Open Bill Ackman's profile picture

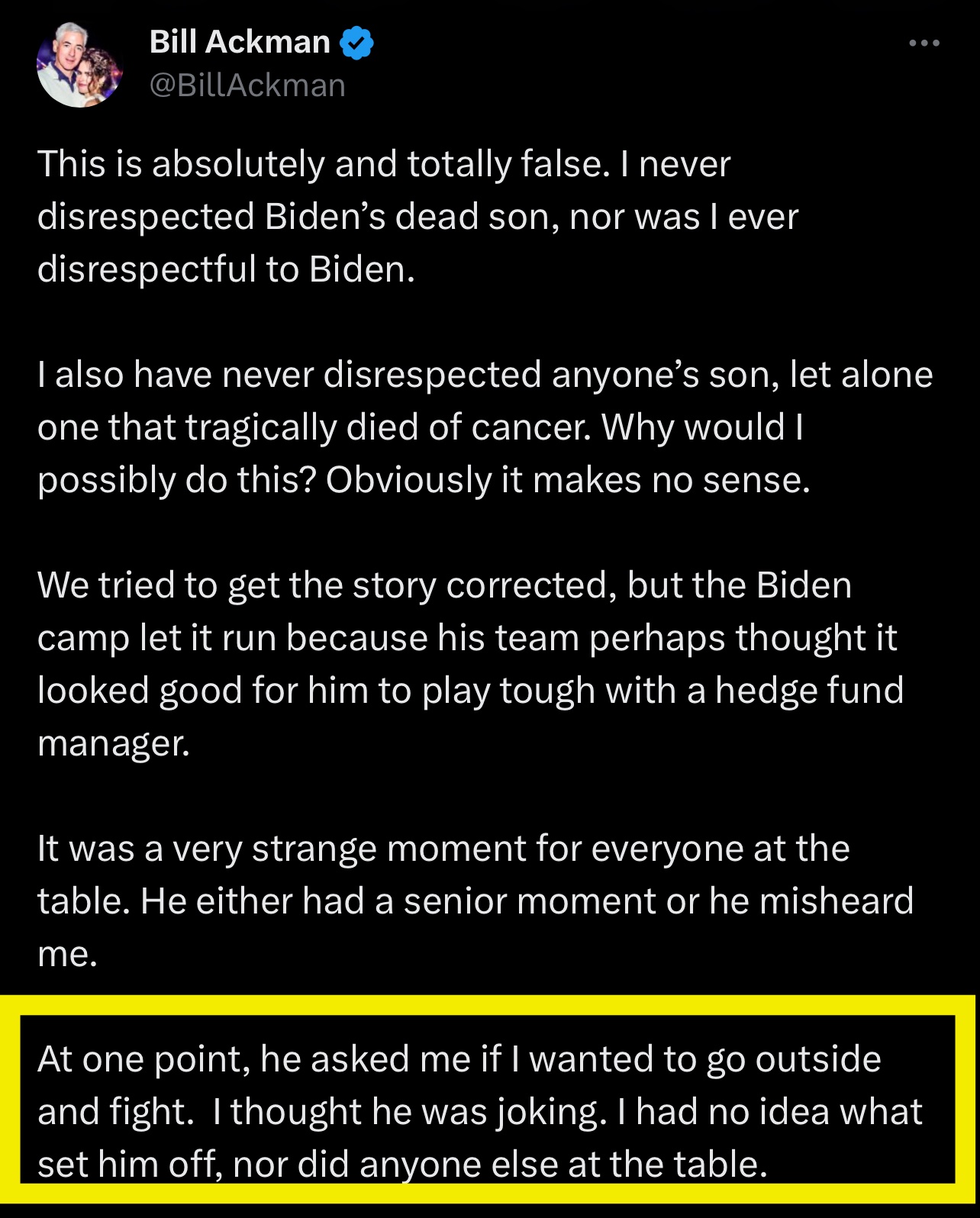click(x=79, y=65)
